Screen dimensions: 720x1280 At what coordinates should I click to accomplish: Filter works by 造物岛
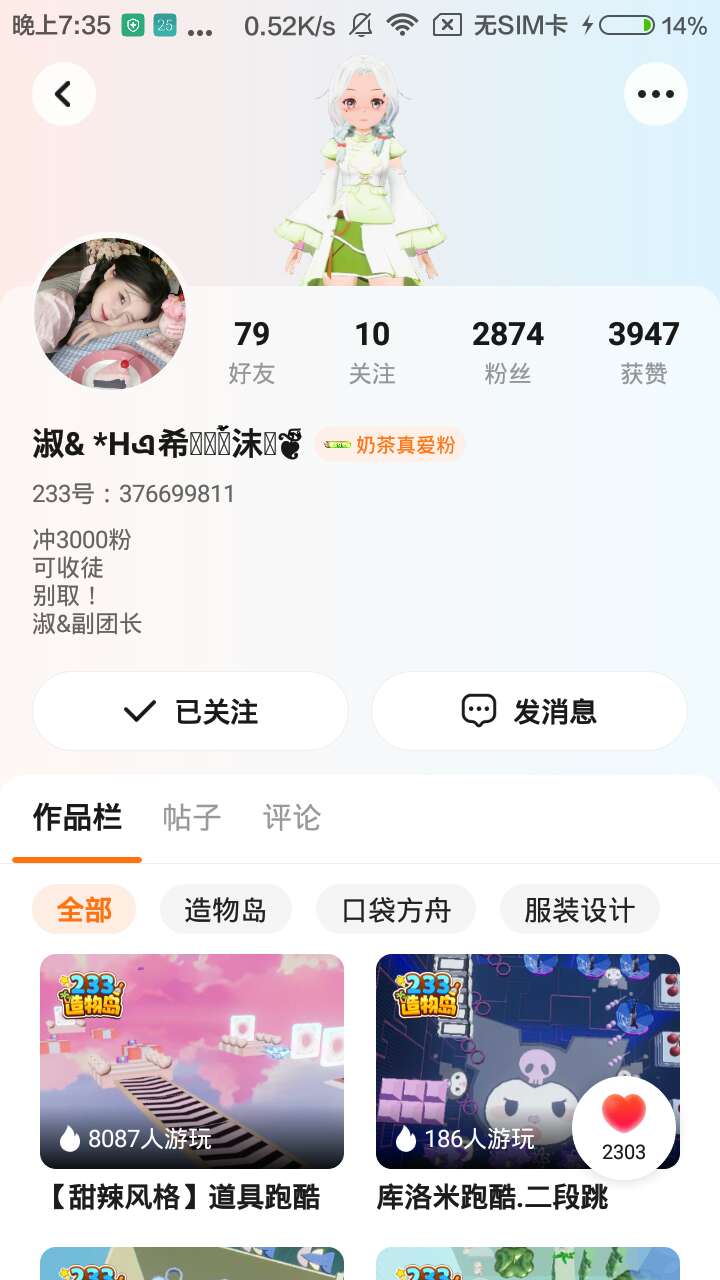click(x=226, y=910)
